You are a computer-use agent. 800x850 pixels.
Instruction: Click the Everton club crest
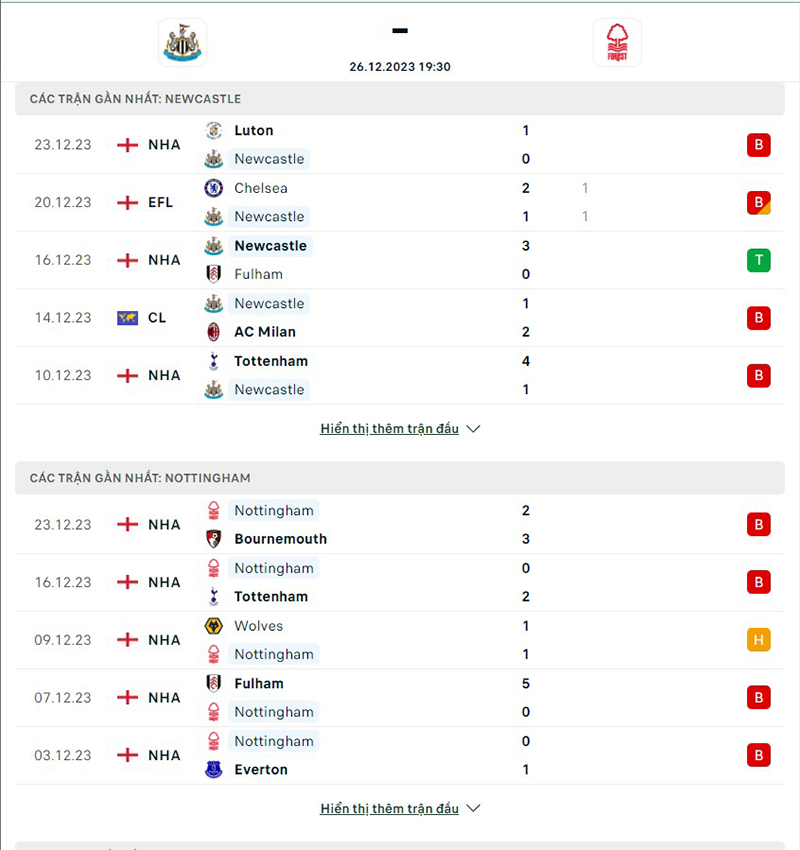212,770
